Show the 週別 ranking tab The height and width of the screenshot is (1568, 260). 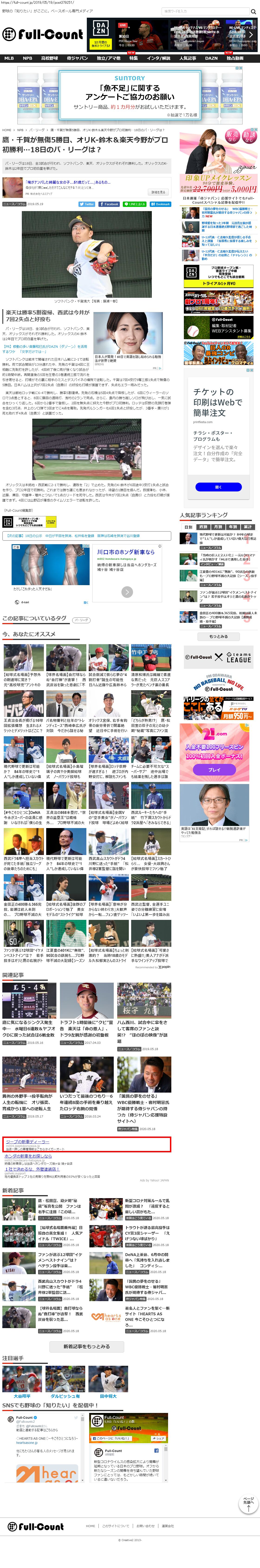point(203,527)
